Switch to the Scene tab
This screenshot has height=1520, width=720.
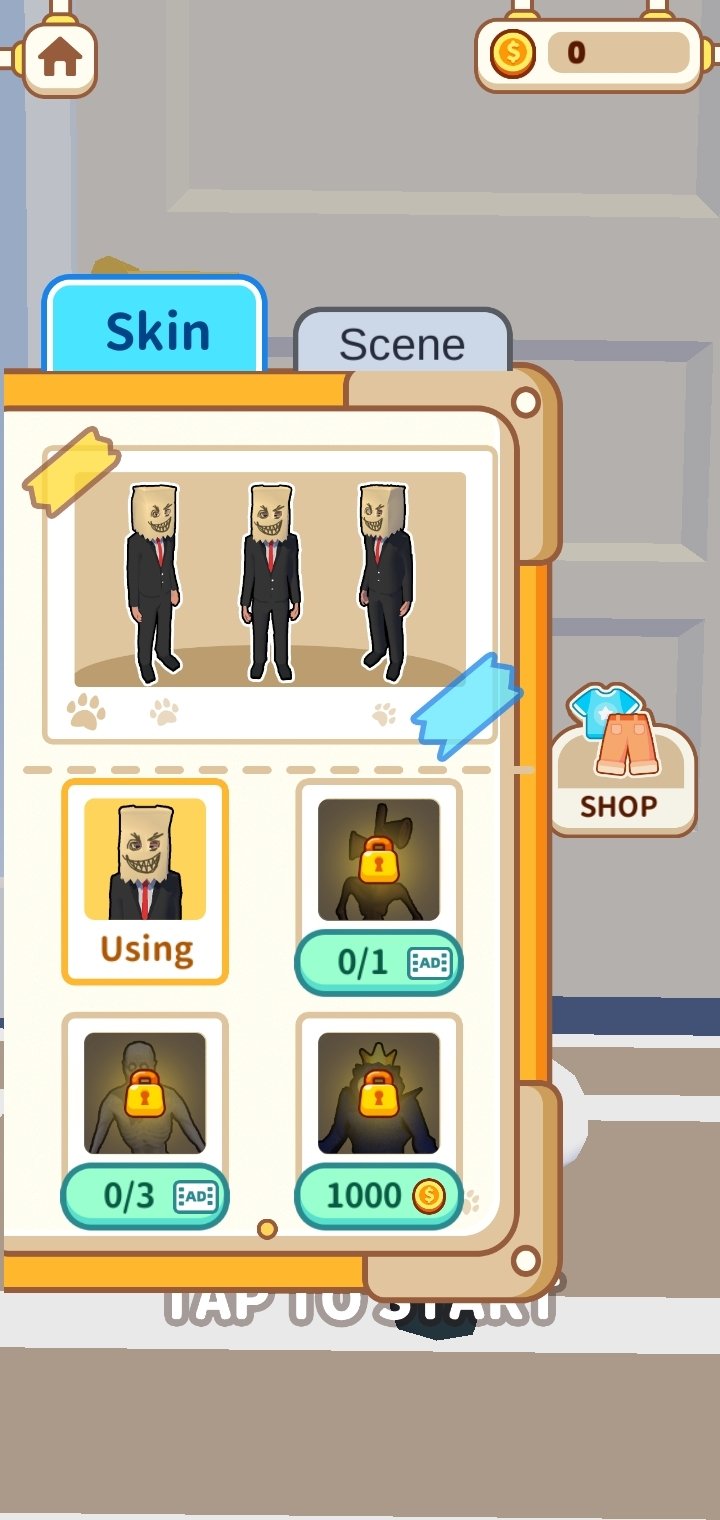402,343
